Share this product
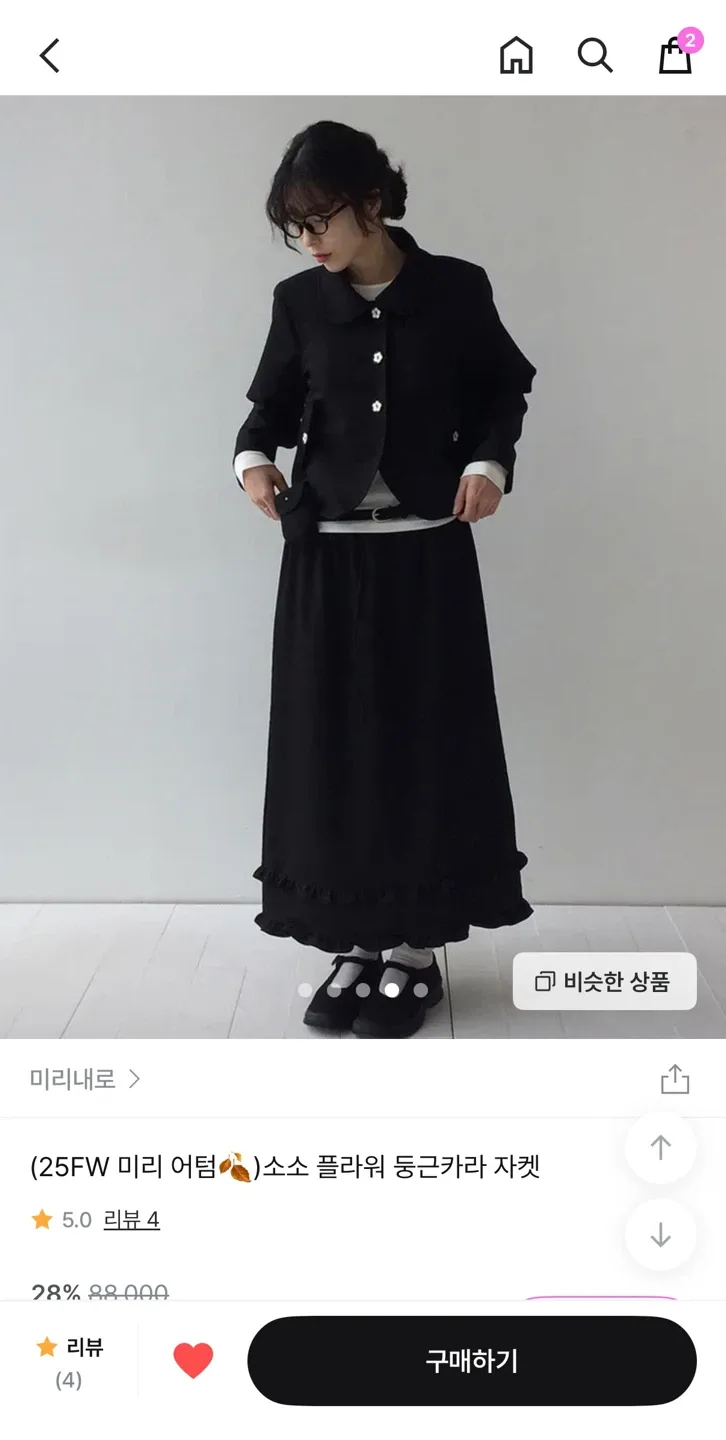This screenshot has height=1440, width=726. click(x=675, y=1079)
